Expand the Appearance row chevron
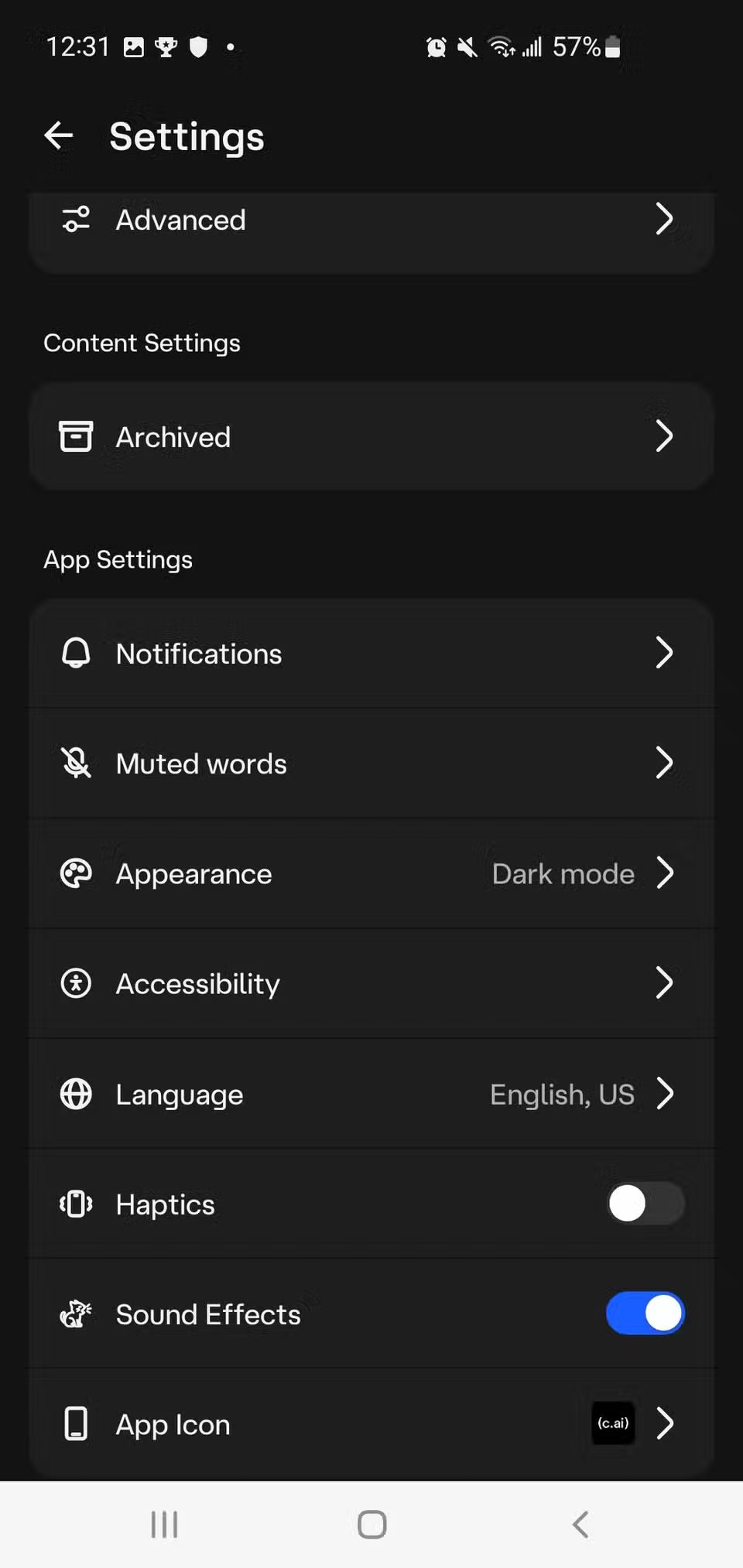Image resolution: width=743 pixels, height=1568 pixels. [666, 873]
